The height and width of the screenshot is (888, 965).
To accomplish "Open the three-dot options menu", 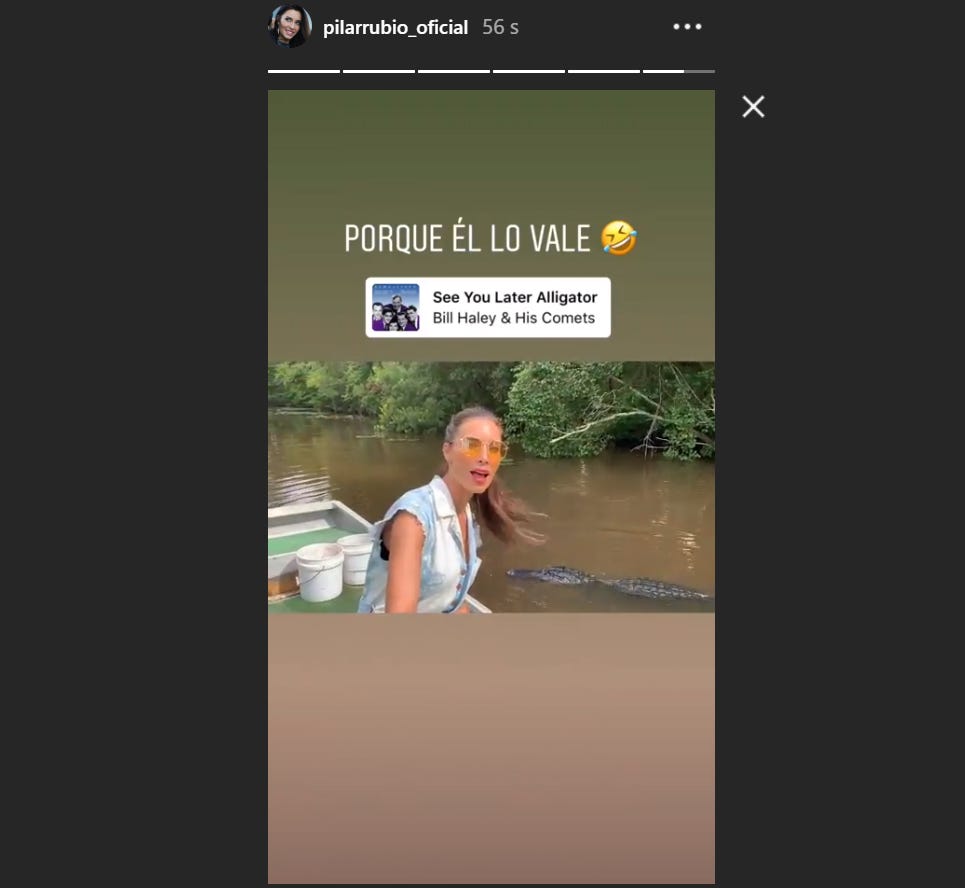I will (x=687, y=27).
